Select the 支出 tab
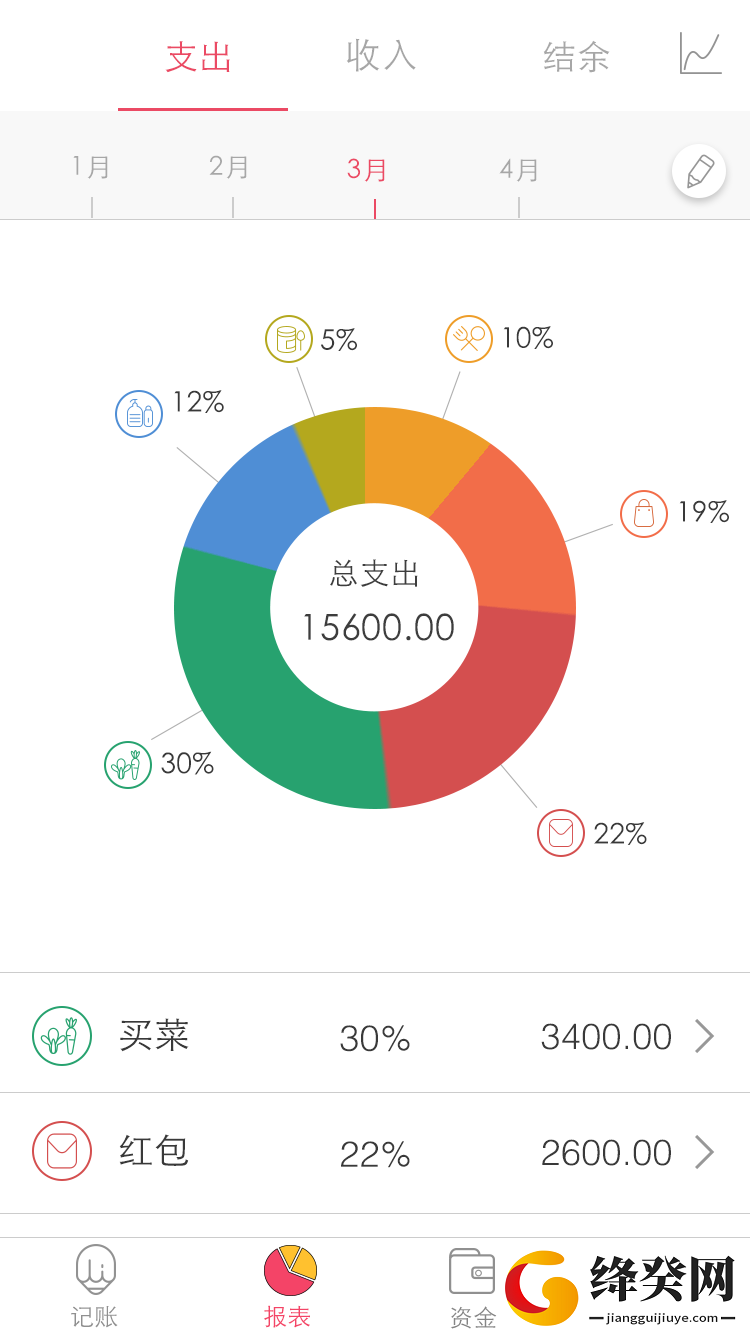The width and height of the screenshot is (750, 1334). (x=200, y=56)
